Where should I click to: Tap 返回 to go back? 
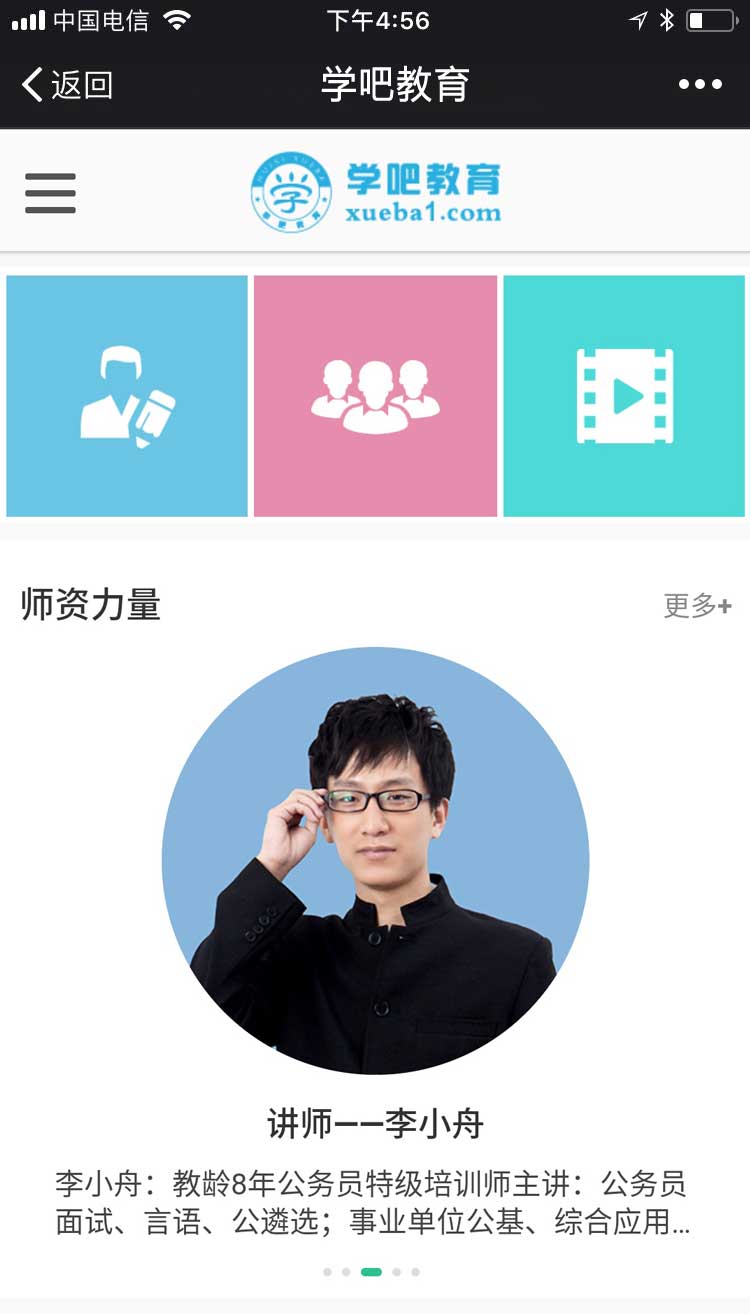pos(68,85)
